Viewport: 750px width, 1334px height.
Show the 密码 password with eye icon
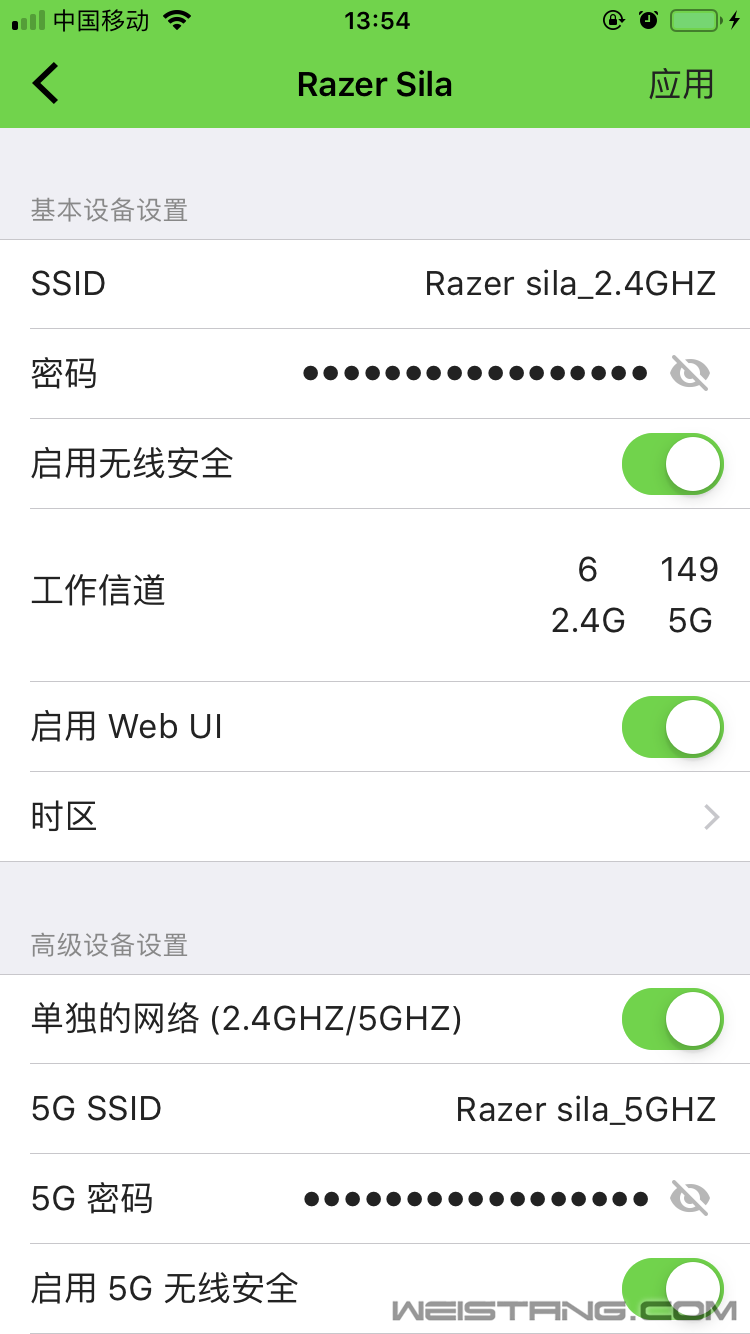pos(689,374)
